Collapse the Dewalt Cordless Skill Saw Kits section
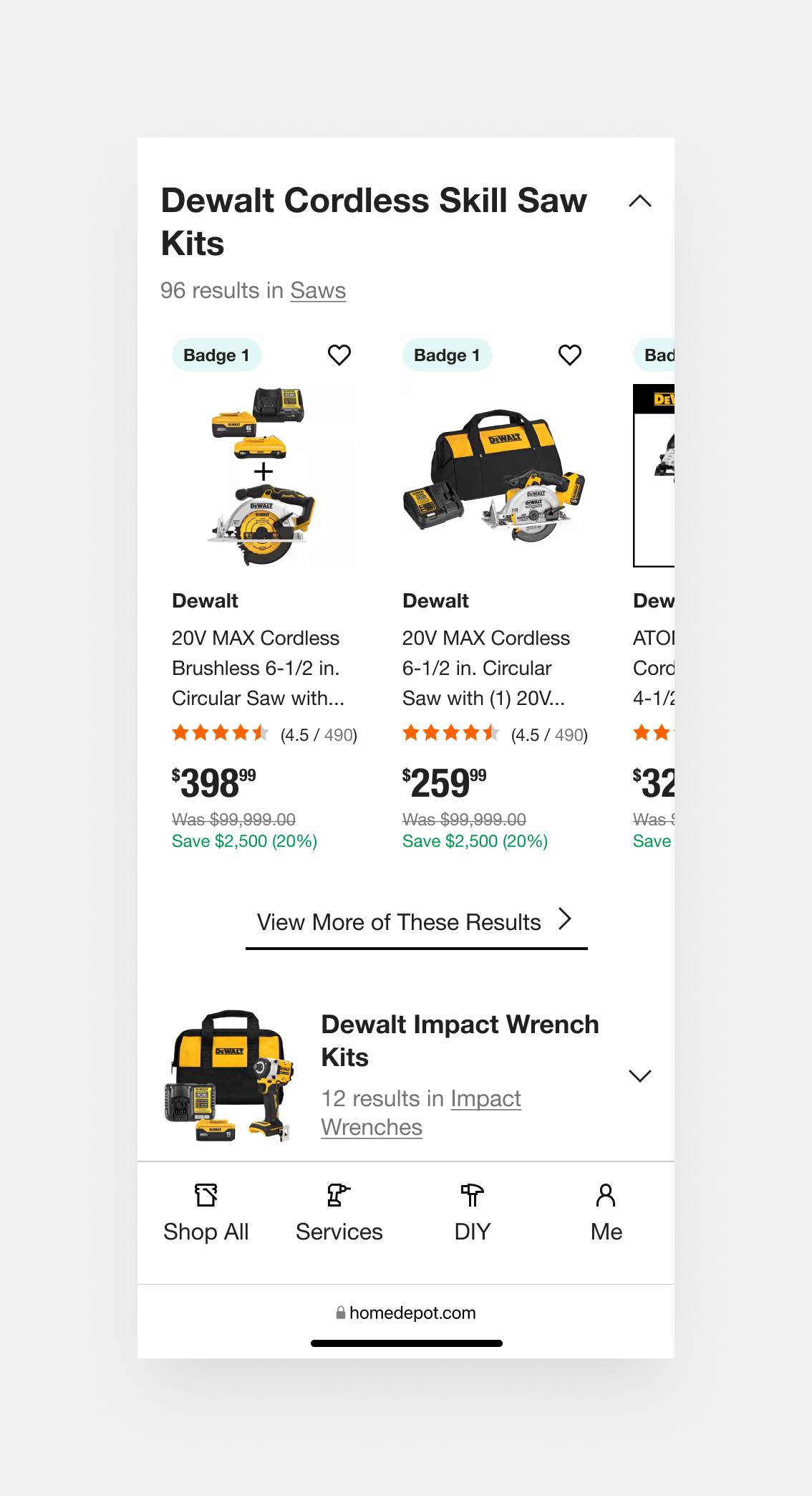The width and height of the screenshot is (812, 1496). 639,201
